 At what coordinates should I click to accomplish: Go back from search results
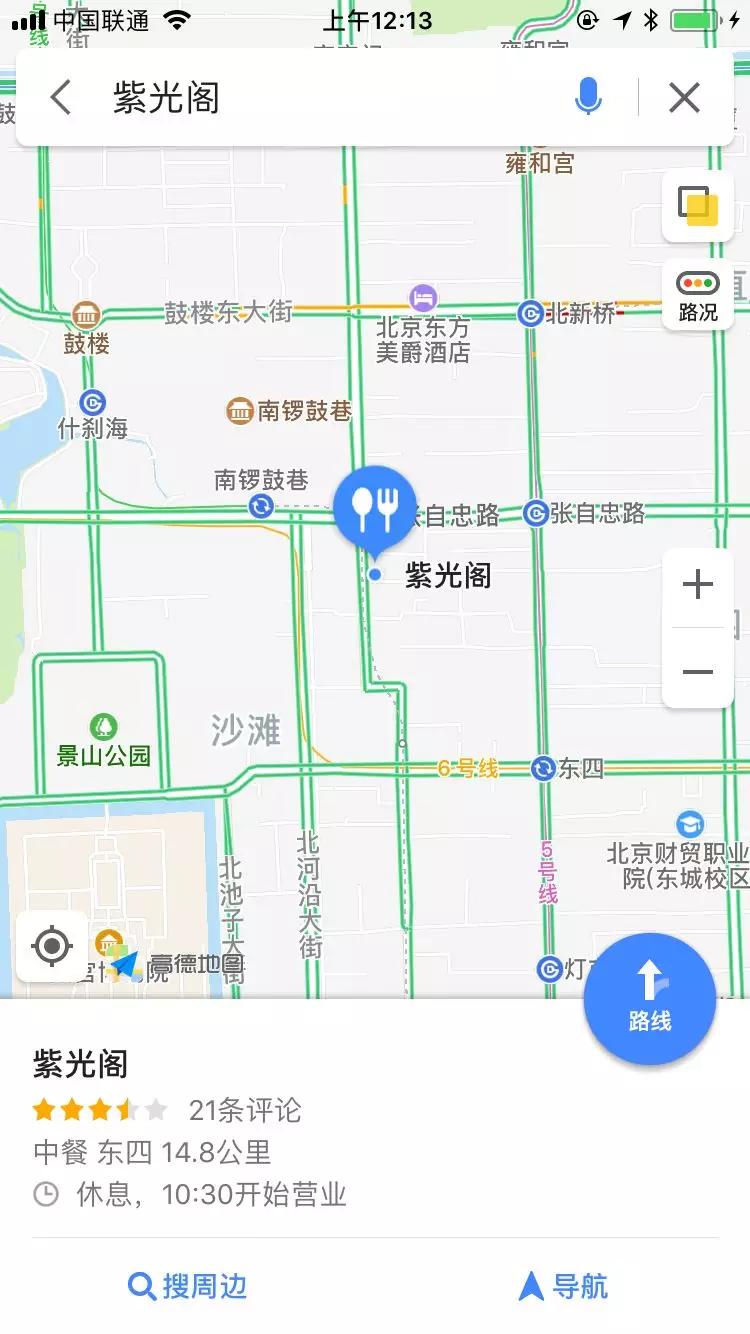[62, 98]
